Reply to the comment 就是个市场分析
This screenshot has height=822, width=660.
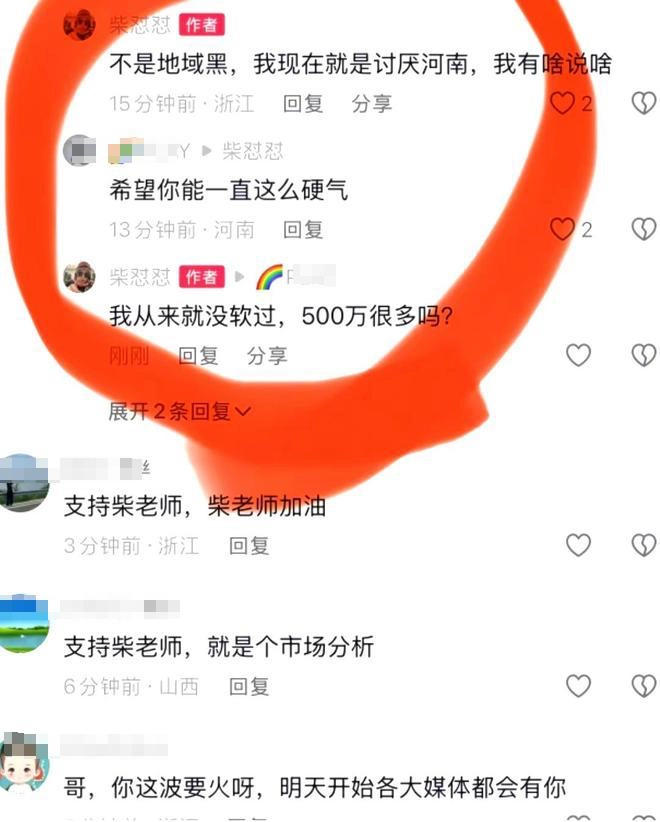pos(249,687)
